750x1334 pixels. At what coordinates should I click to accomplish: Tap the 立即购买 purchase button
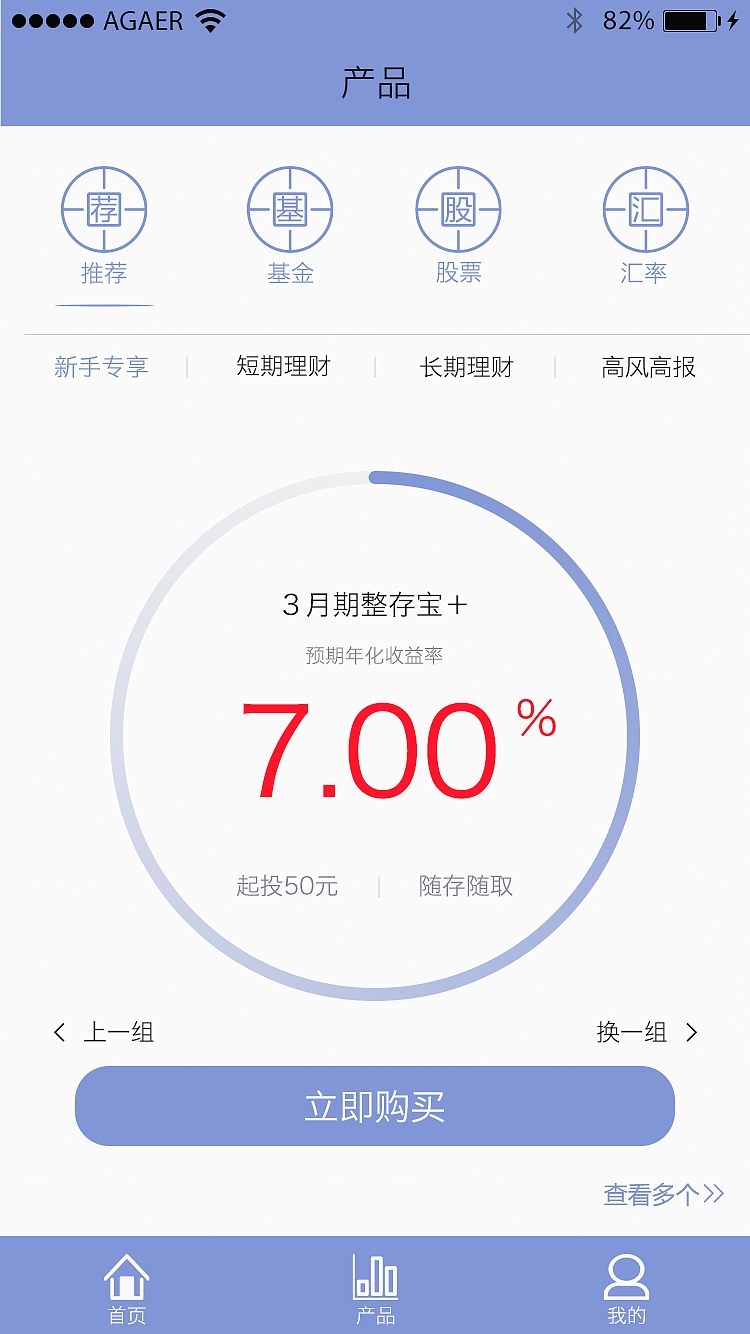pos(375,1106)
